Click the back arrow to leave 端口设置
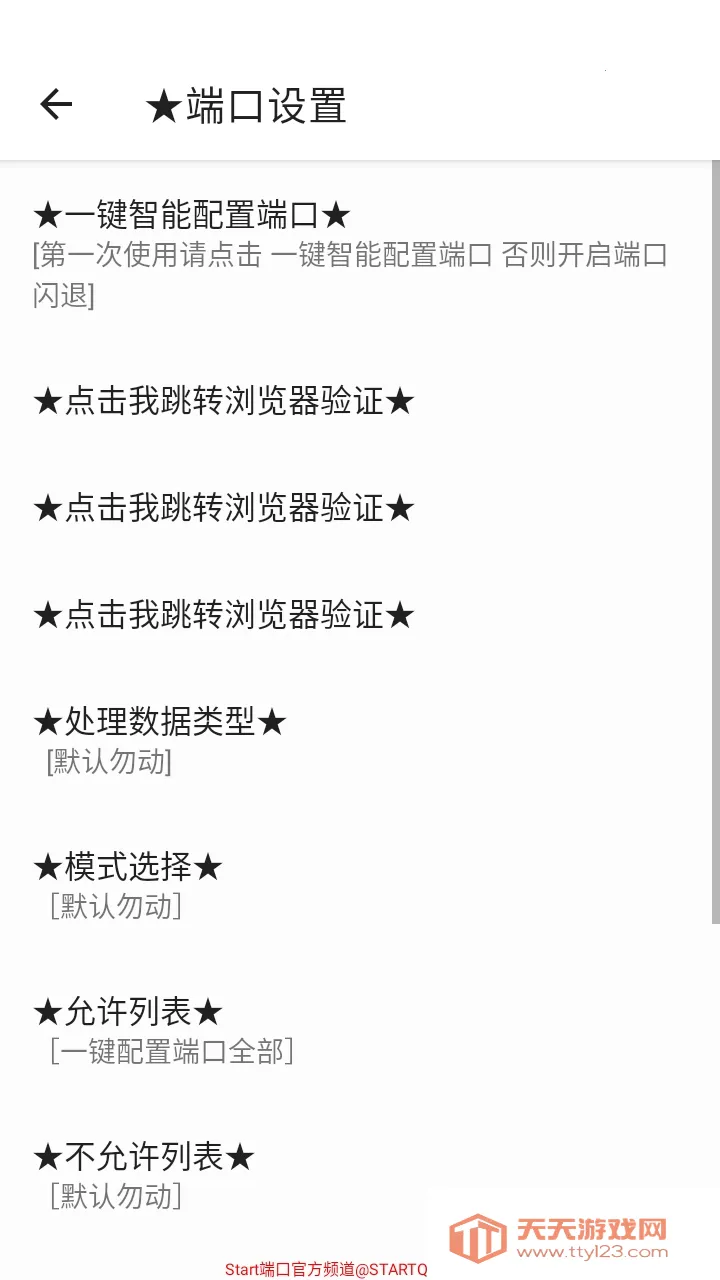 (56, 104)
